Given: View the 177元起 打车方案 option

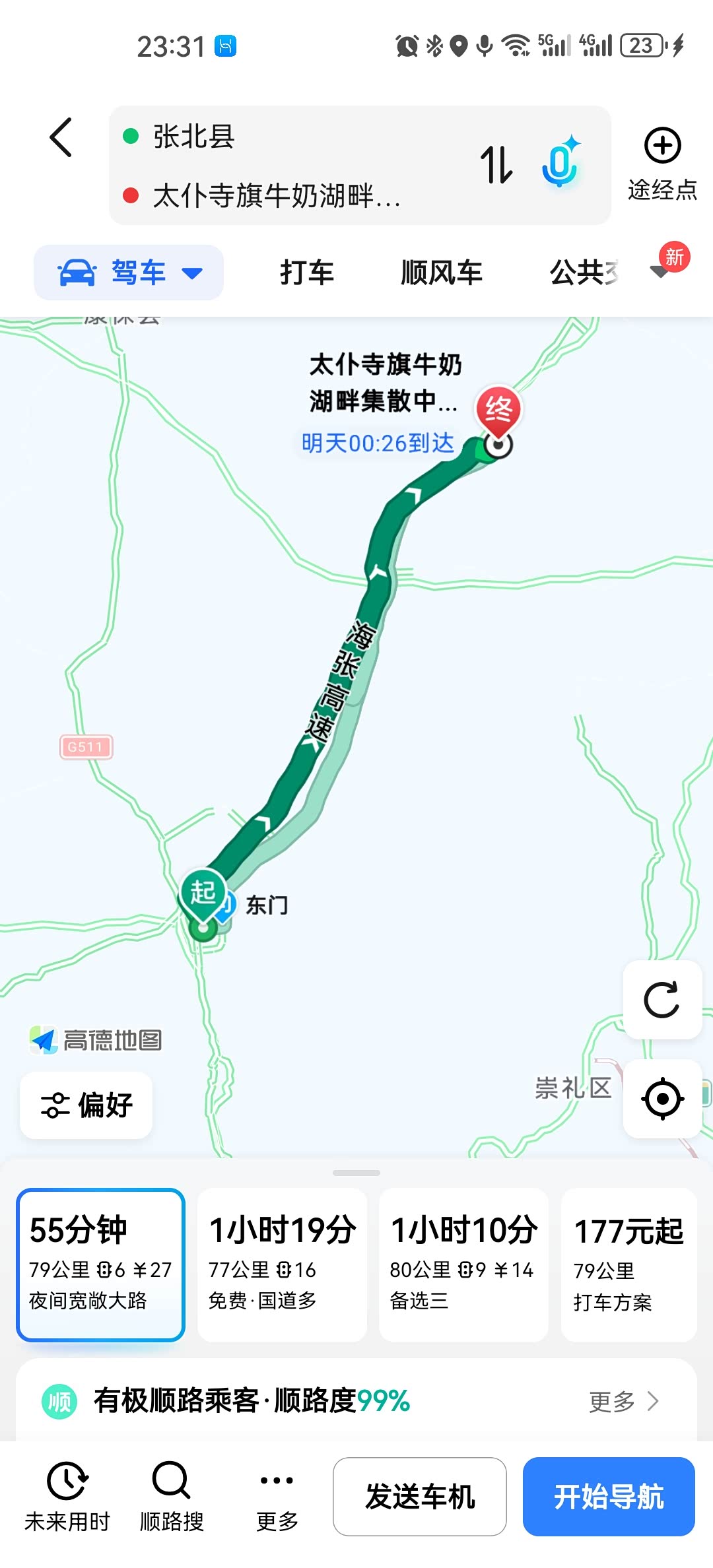Looking at the screenshot, I should [x=628, y=1264].
